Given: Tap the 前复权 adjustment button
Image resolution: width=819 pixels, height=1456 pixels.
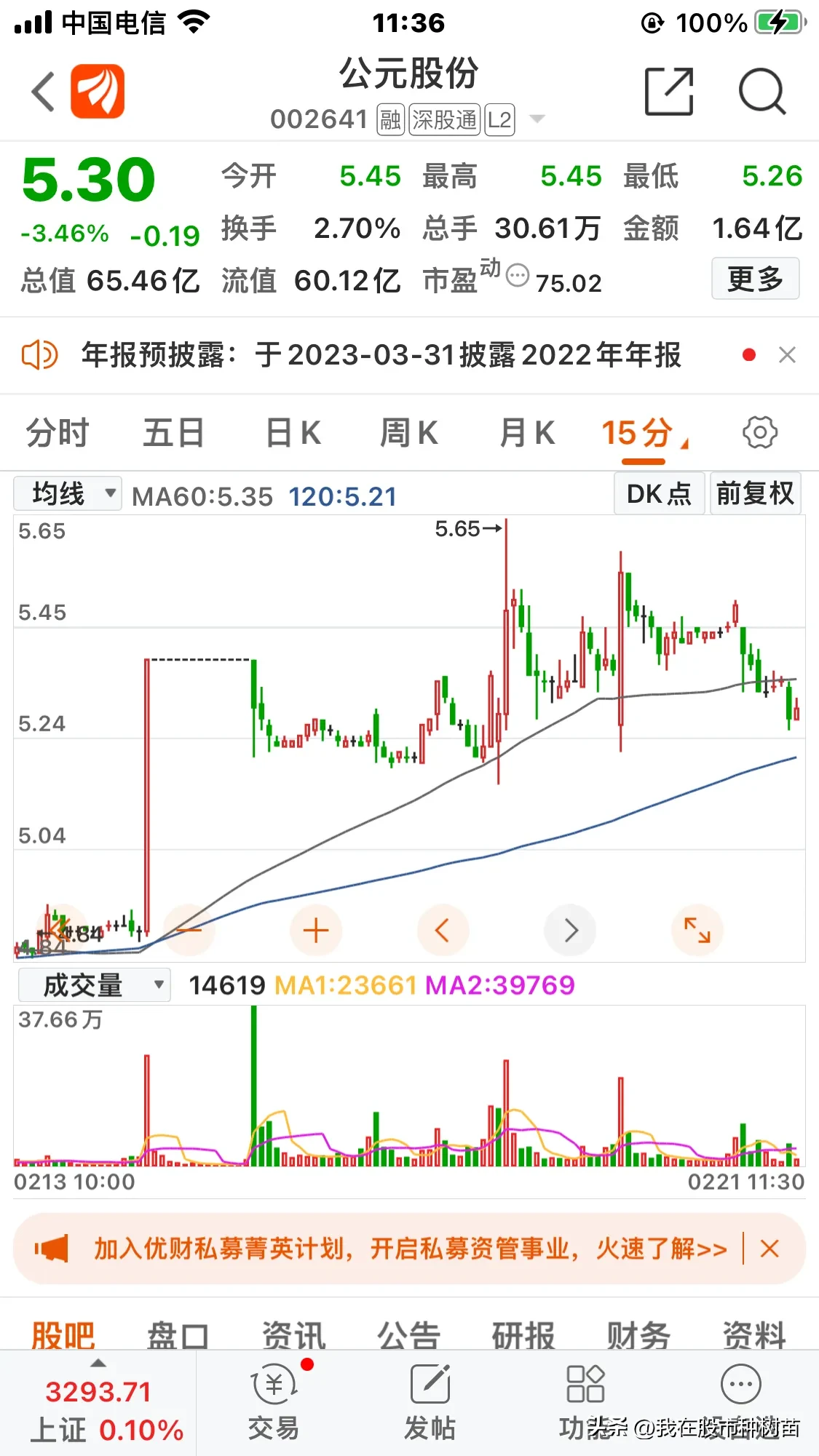Looking at the screenshot, I should click(x=755, y=493).
